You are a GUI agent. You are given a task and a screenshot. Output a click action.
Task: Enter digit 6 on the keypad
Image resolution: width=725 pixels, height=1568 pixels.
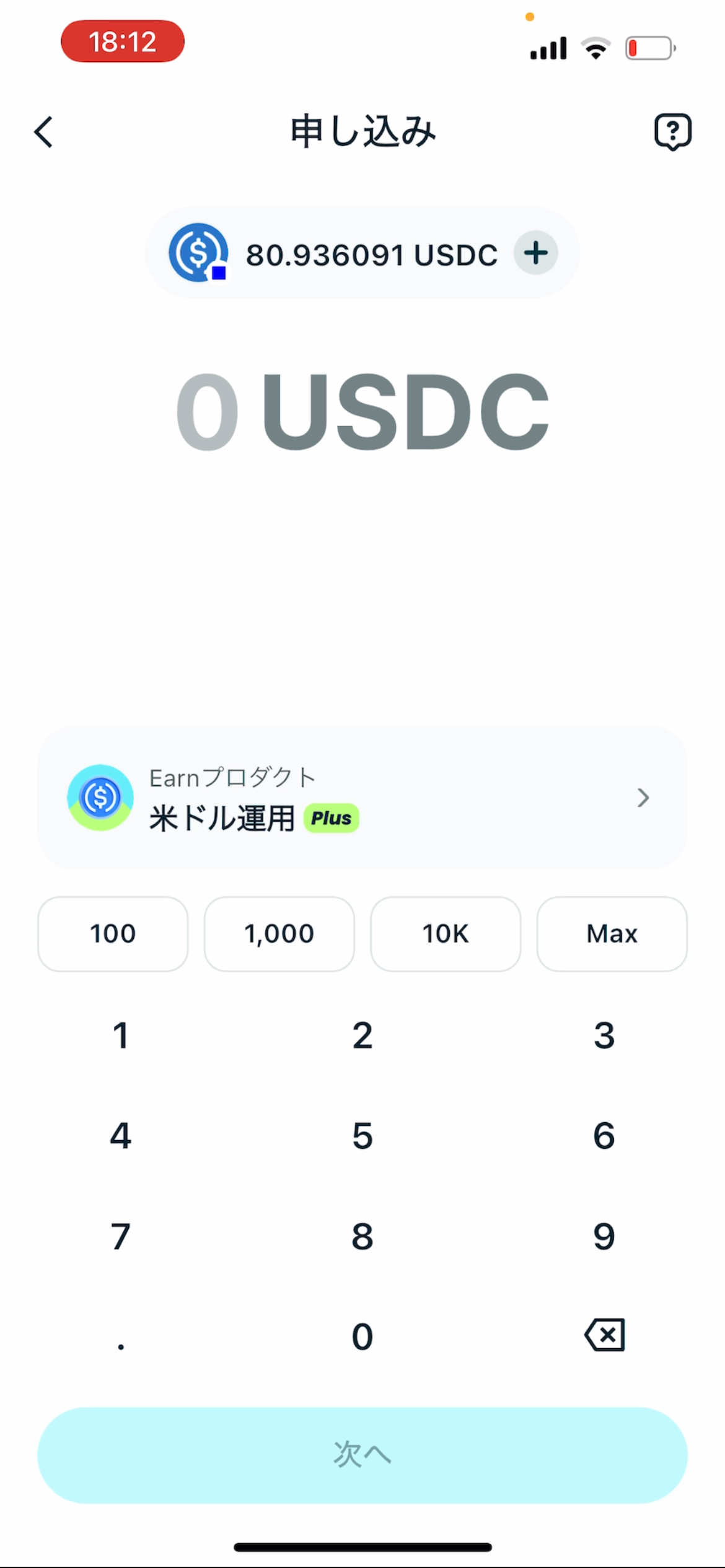click(604, 1136)
